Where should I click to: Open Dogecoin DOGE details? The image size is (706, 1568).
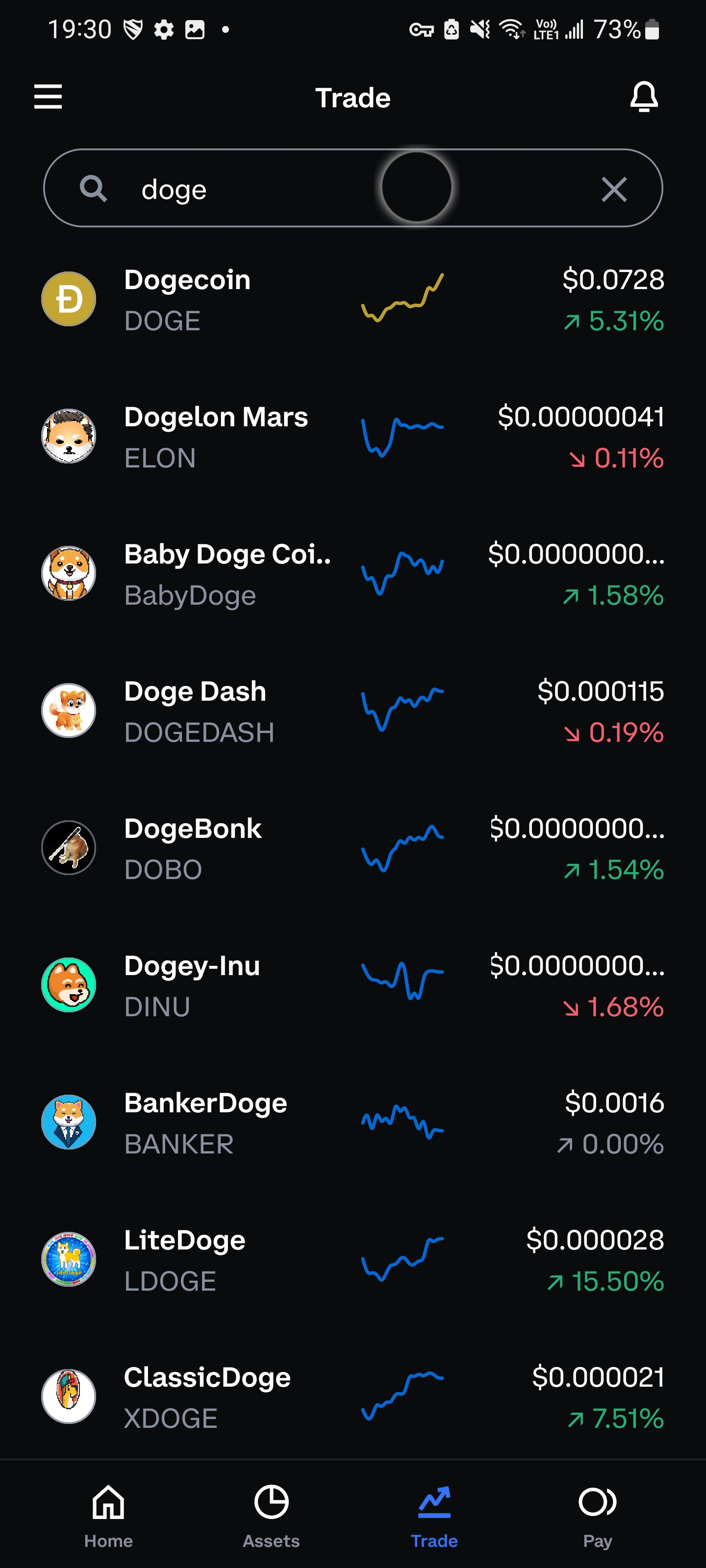point(353,299)
